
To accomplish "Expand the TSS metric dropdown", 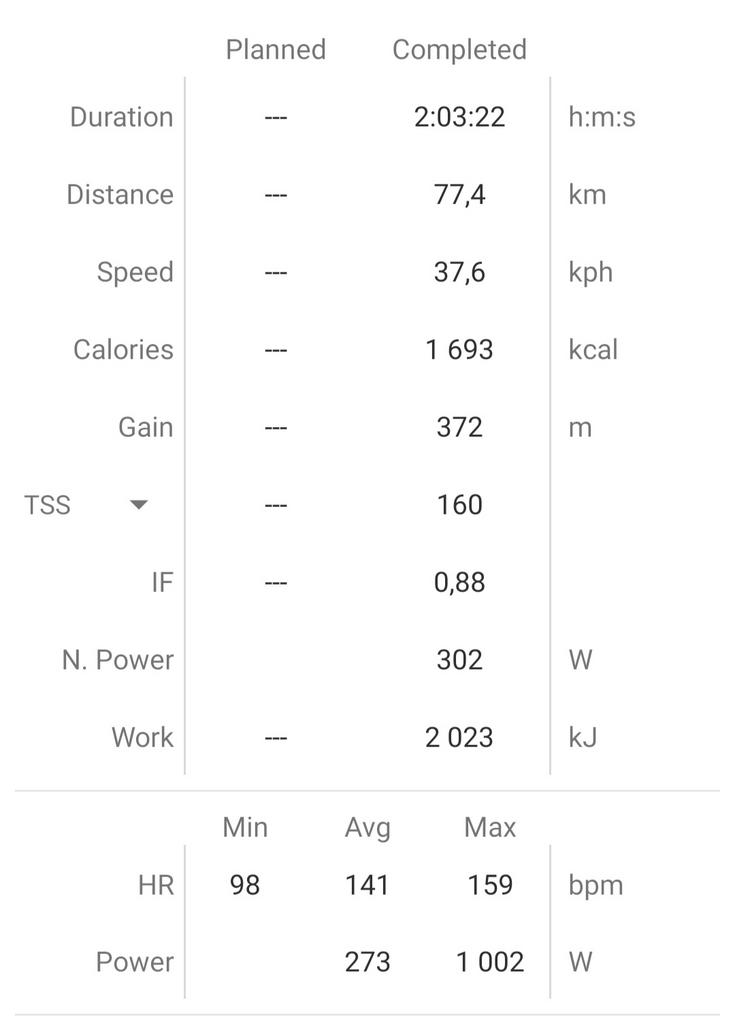I will pos(139,505).
